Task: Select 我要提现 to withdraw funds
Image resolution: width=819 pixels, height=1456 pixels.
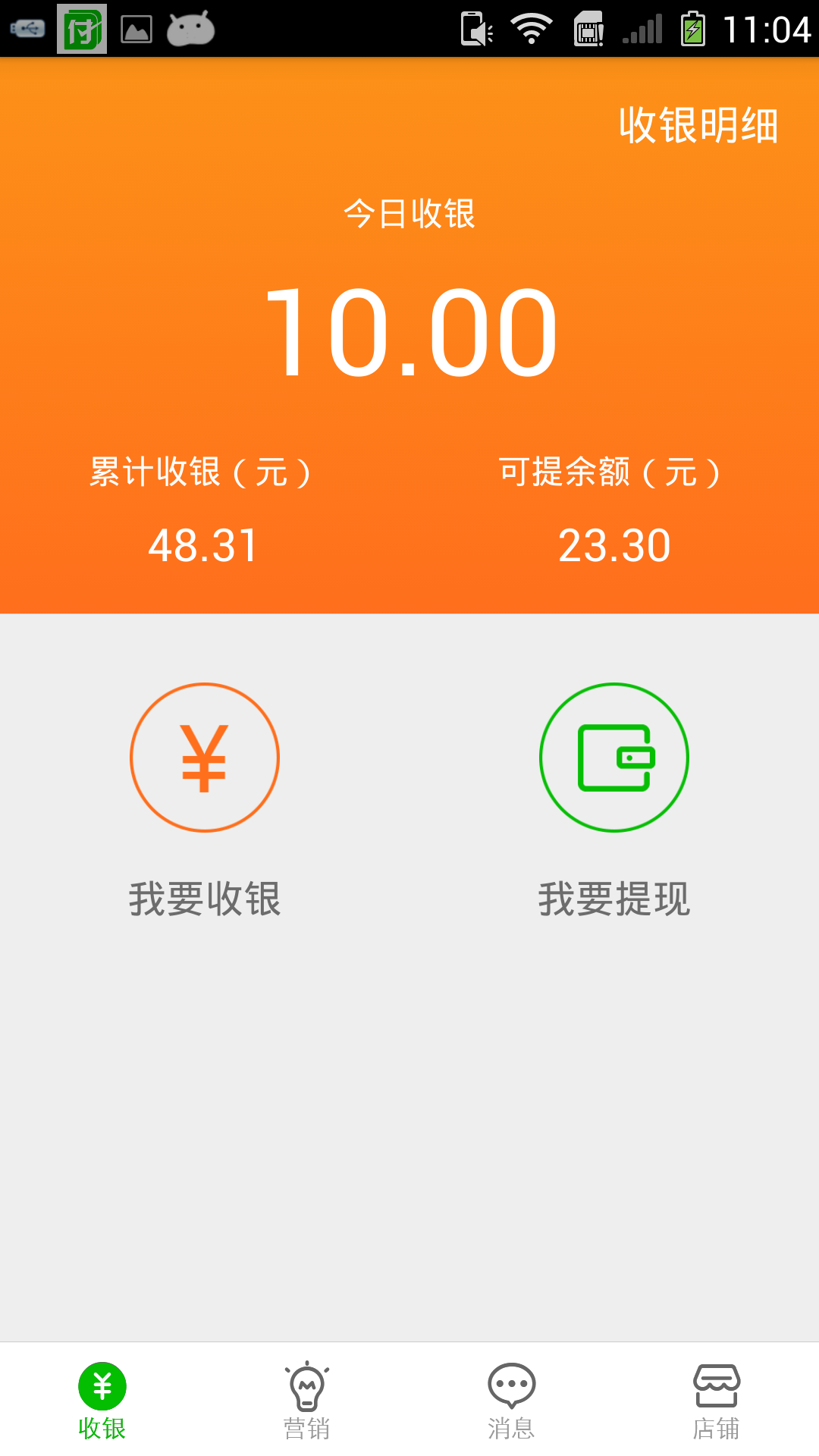Action: [x=614, y=801]
